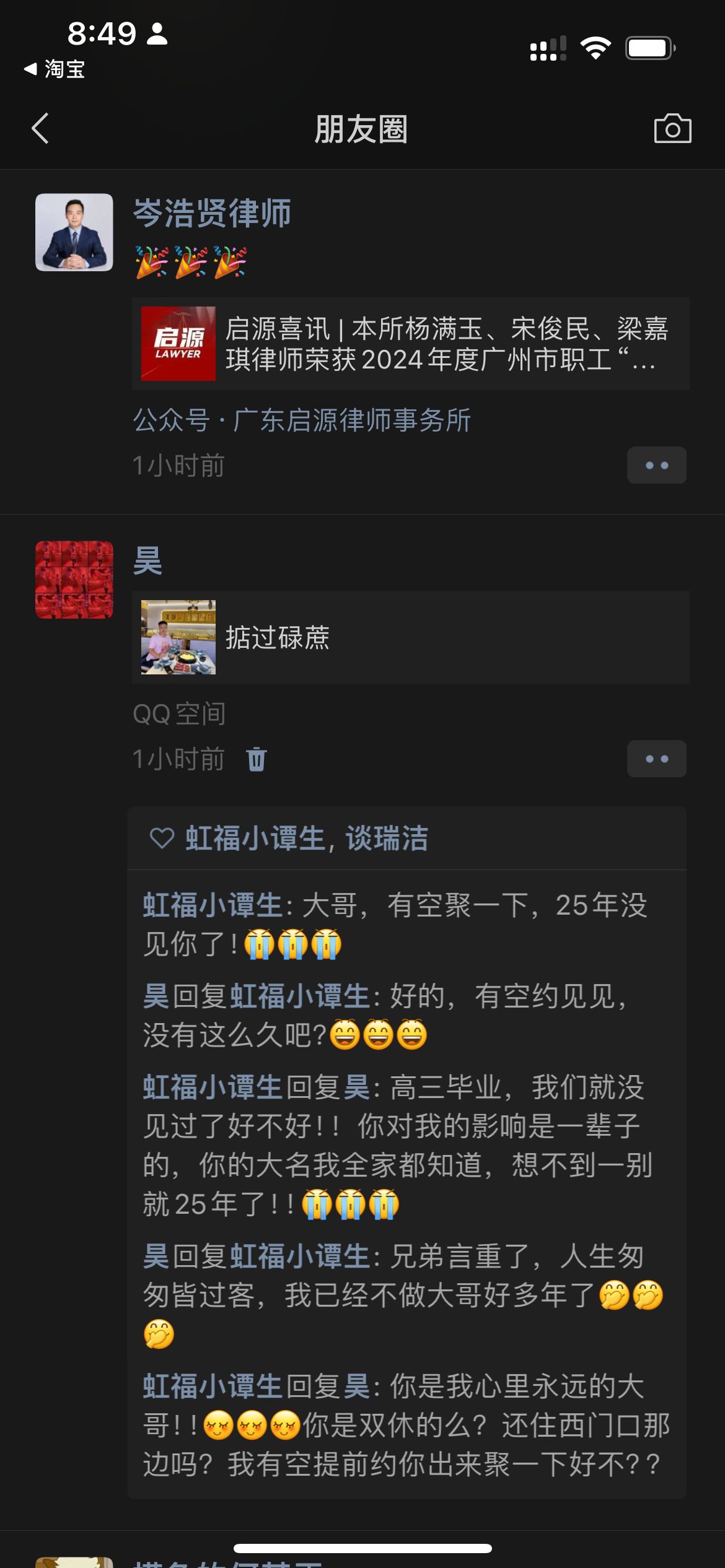This screenshot has height=1568, width=725.
Task: Tap the name 岑浩贤律师
Action: [x=212, y=214]
